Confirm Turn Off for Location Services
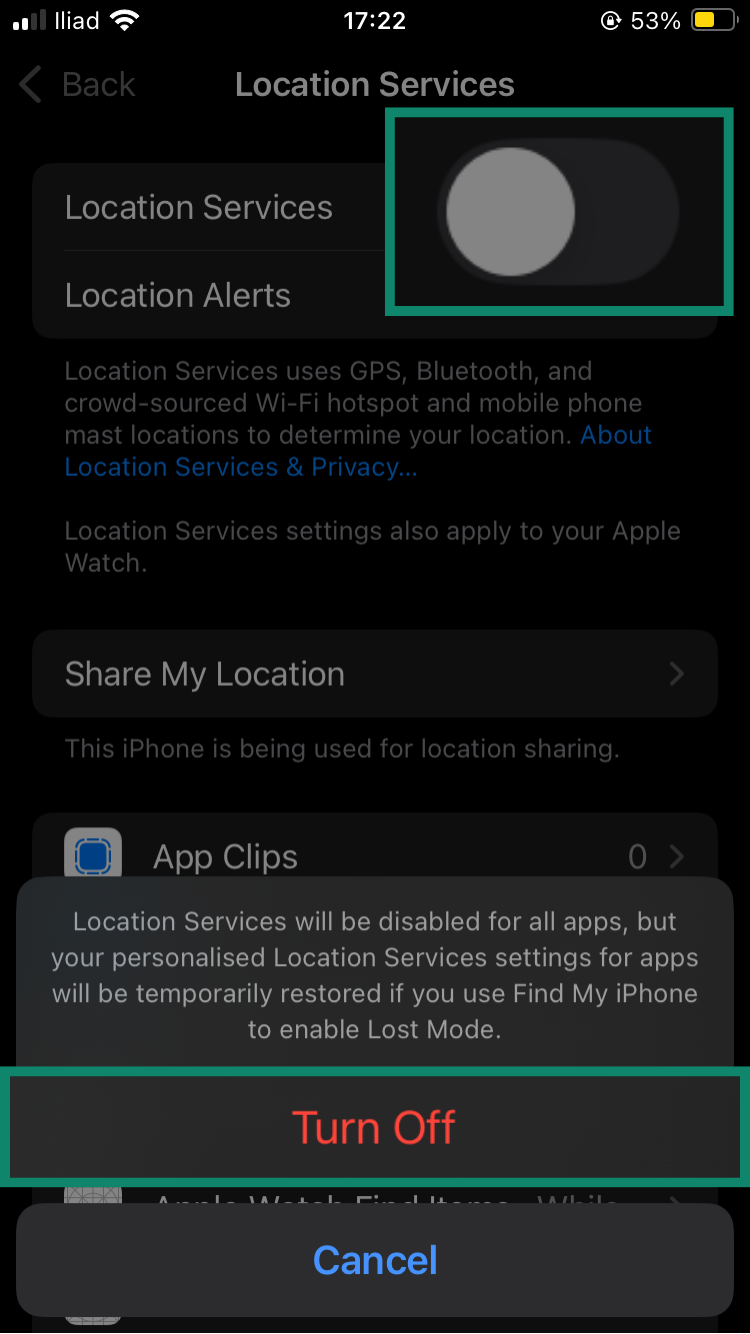 [375, 1127]
